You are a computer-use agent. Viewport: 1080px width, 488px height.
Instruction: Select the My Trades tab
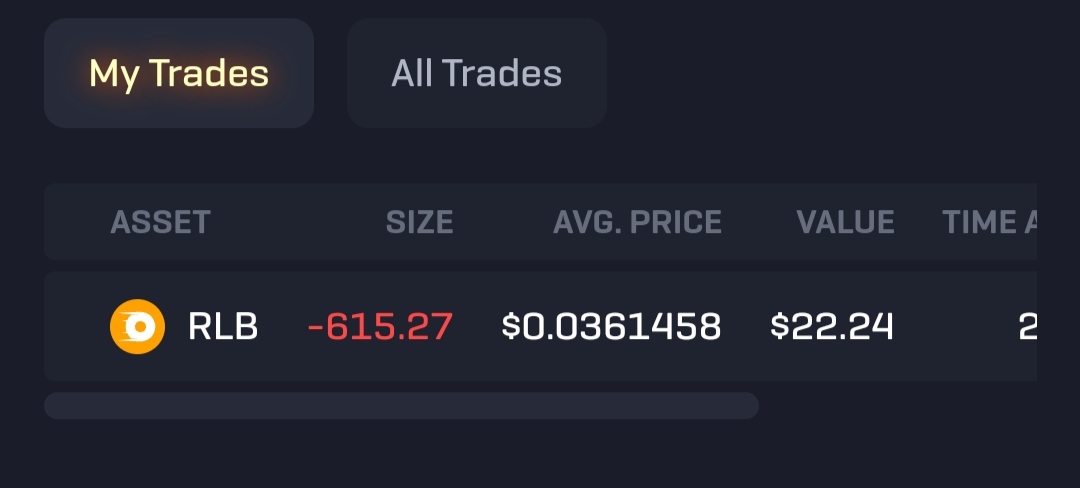[179, 73]
